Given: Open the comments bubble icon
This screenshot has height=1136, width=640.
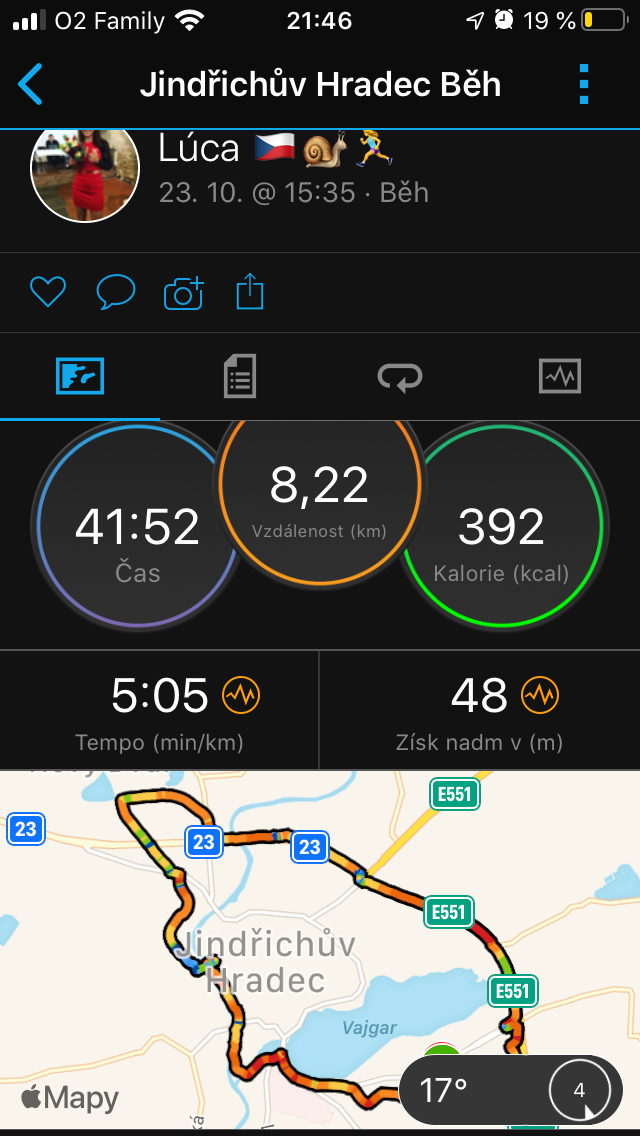Looking at the screenshot, I should 116,293.
